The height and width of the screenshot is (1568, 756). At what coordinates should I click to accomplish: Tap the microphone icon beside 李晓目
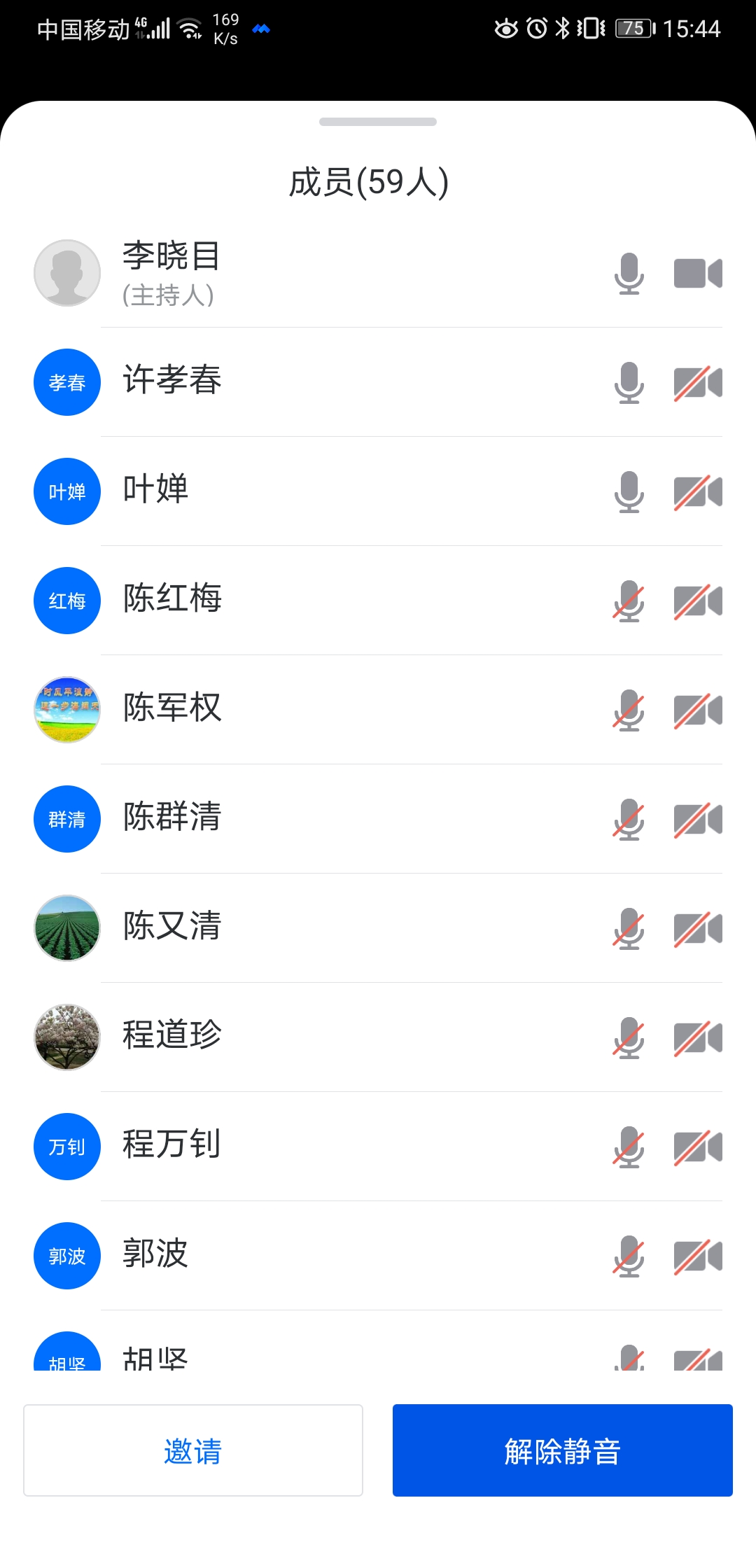pos(629,273)
